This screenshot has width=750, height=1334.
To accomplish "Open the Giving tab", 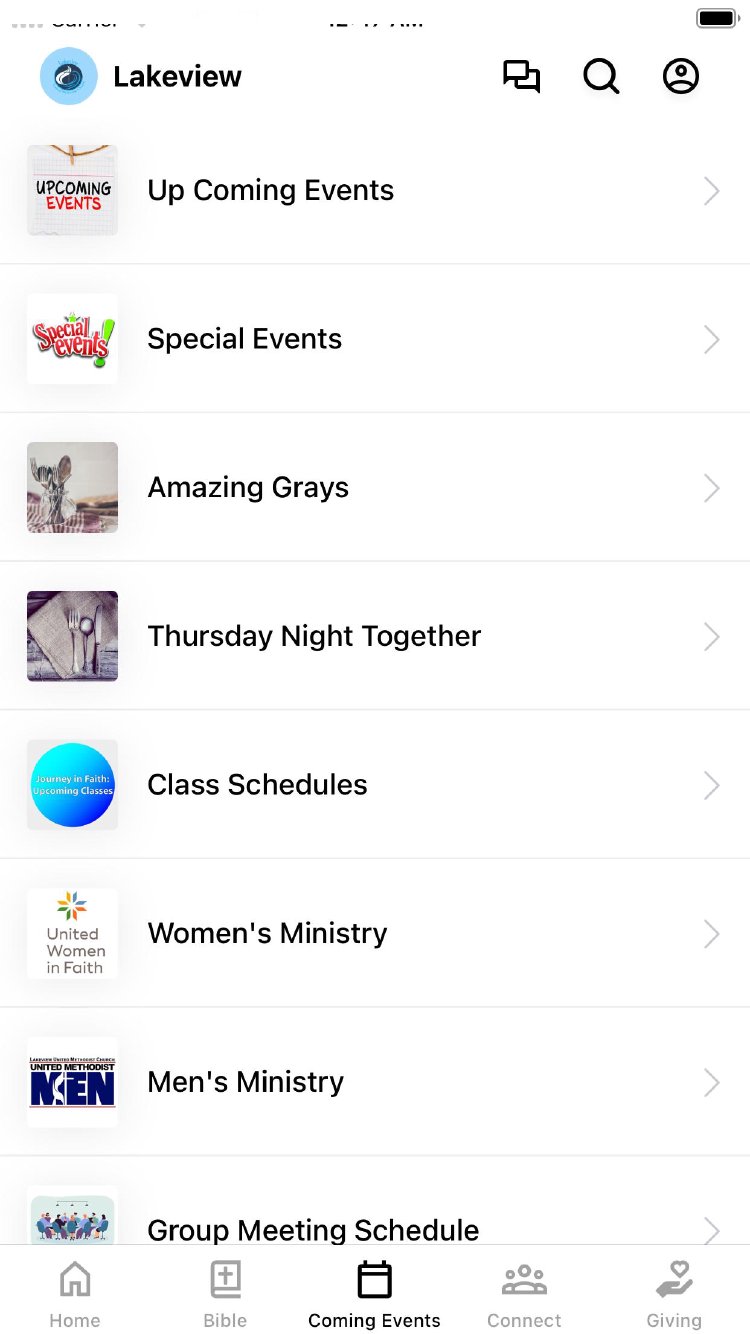I will pos(674,1294).
